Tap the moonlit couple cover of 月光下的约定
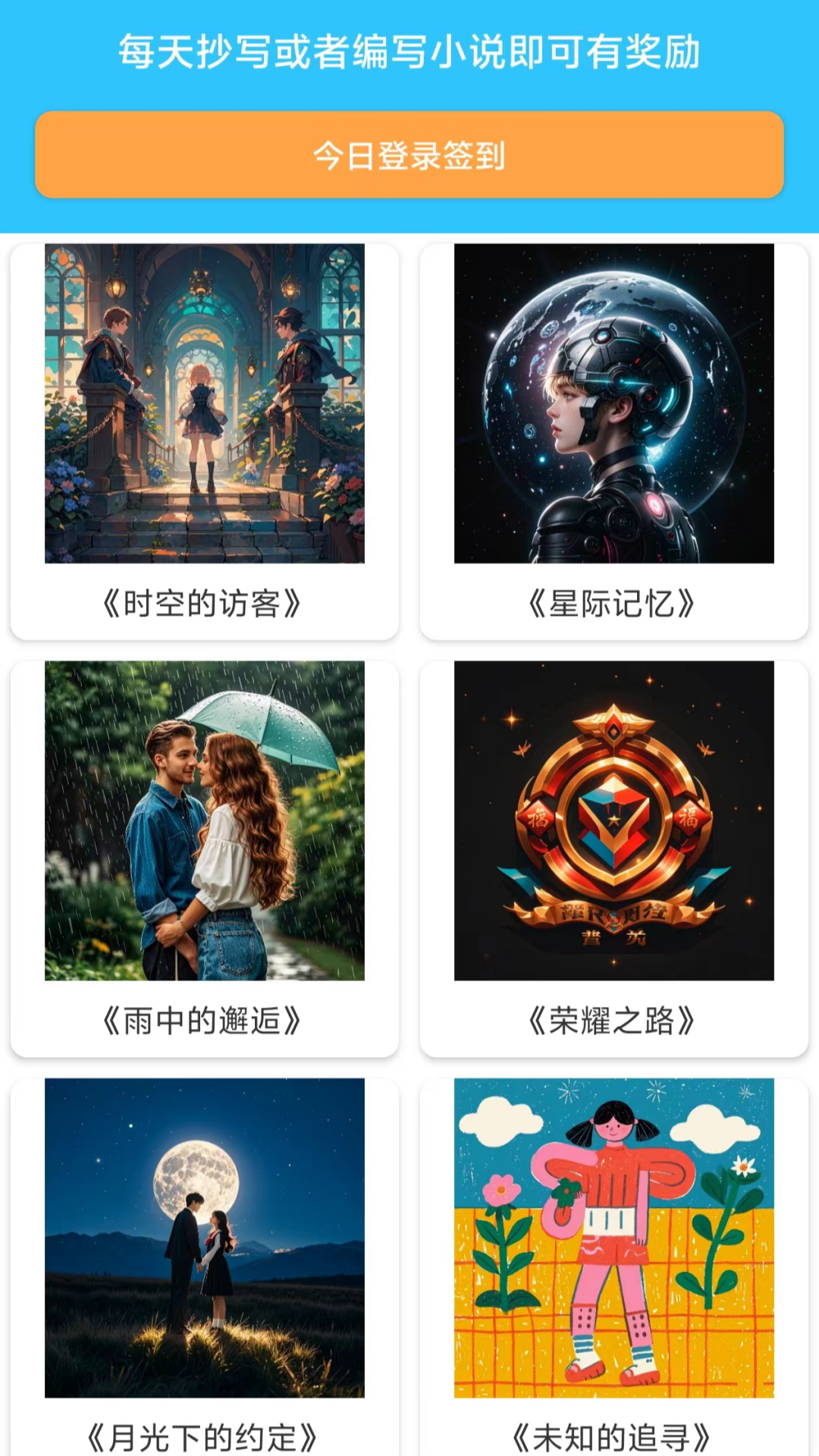 coord(206,1236)
